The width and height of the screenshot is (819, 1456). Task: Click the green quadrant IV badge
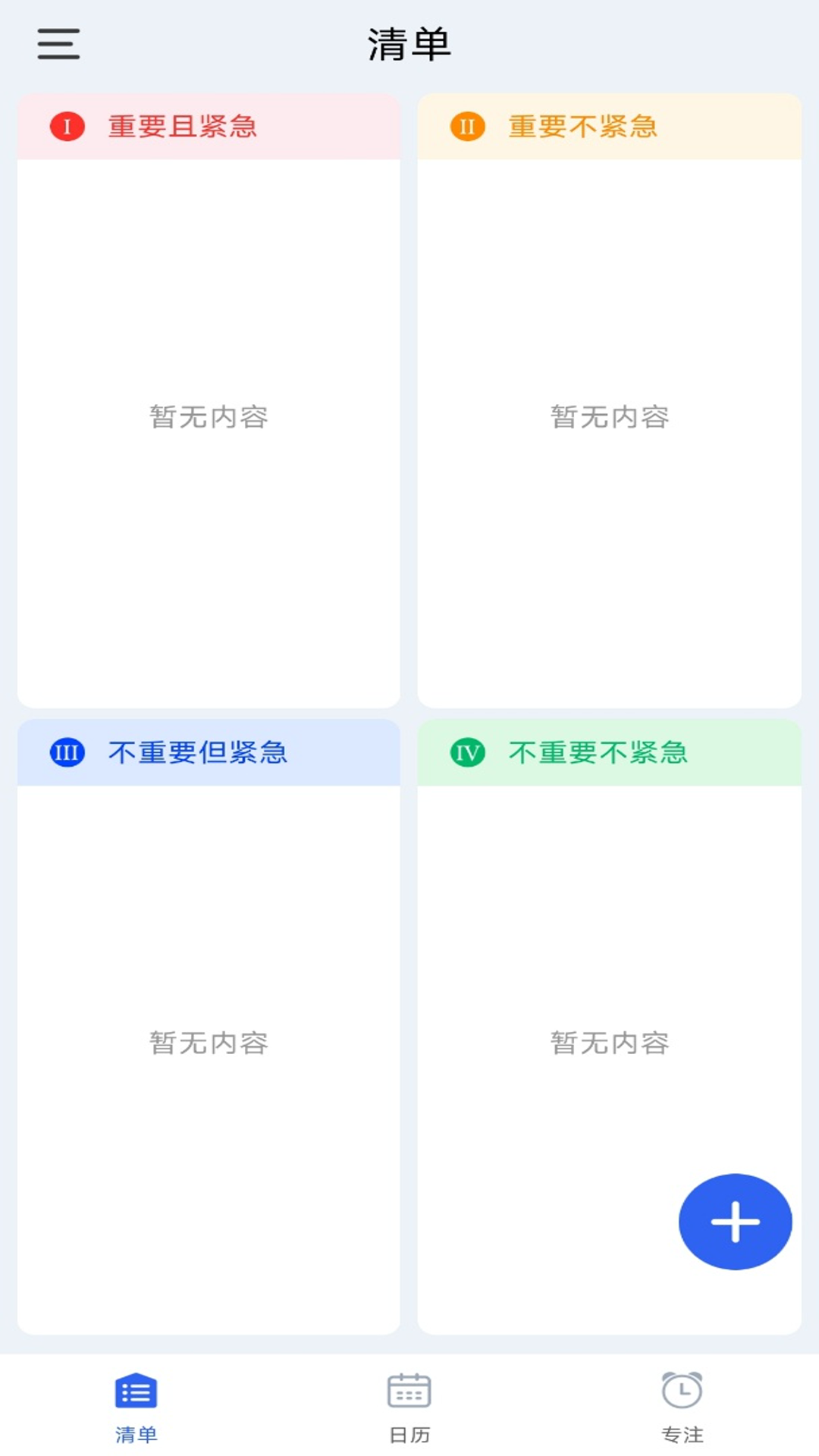coord(469,753)
